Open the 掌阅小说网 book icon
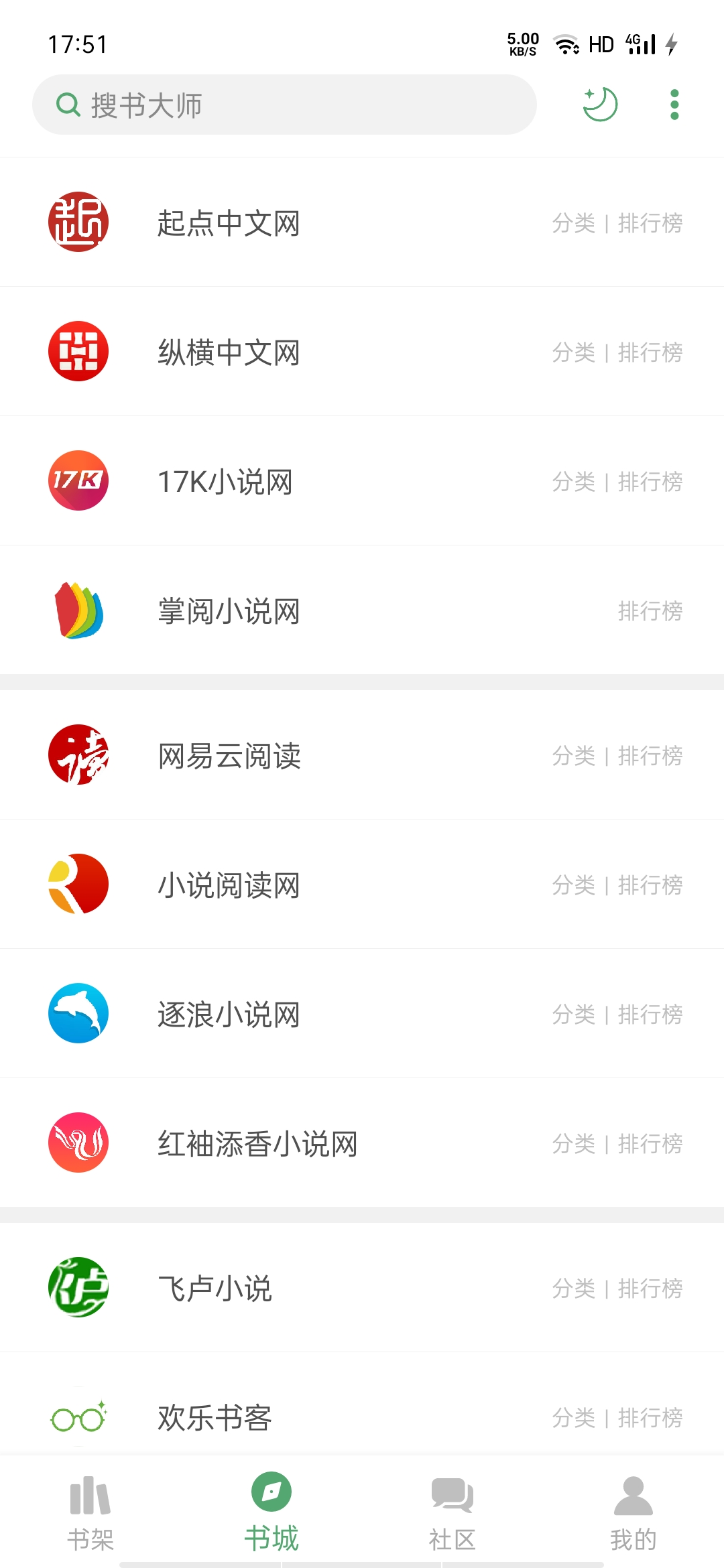This screenshot has height=1568, width=724. pyautogui.click(x=77, y=610)
